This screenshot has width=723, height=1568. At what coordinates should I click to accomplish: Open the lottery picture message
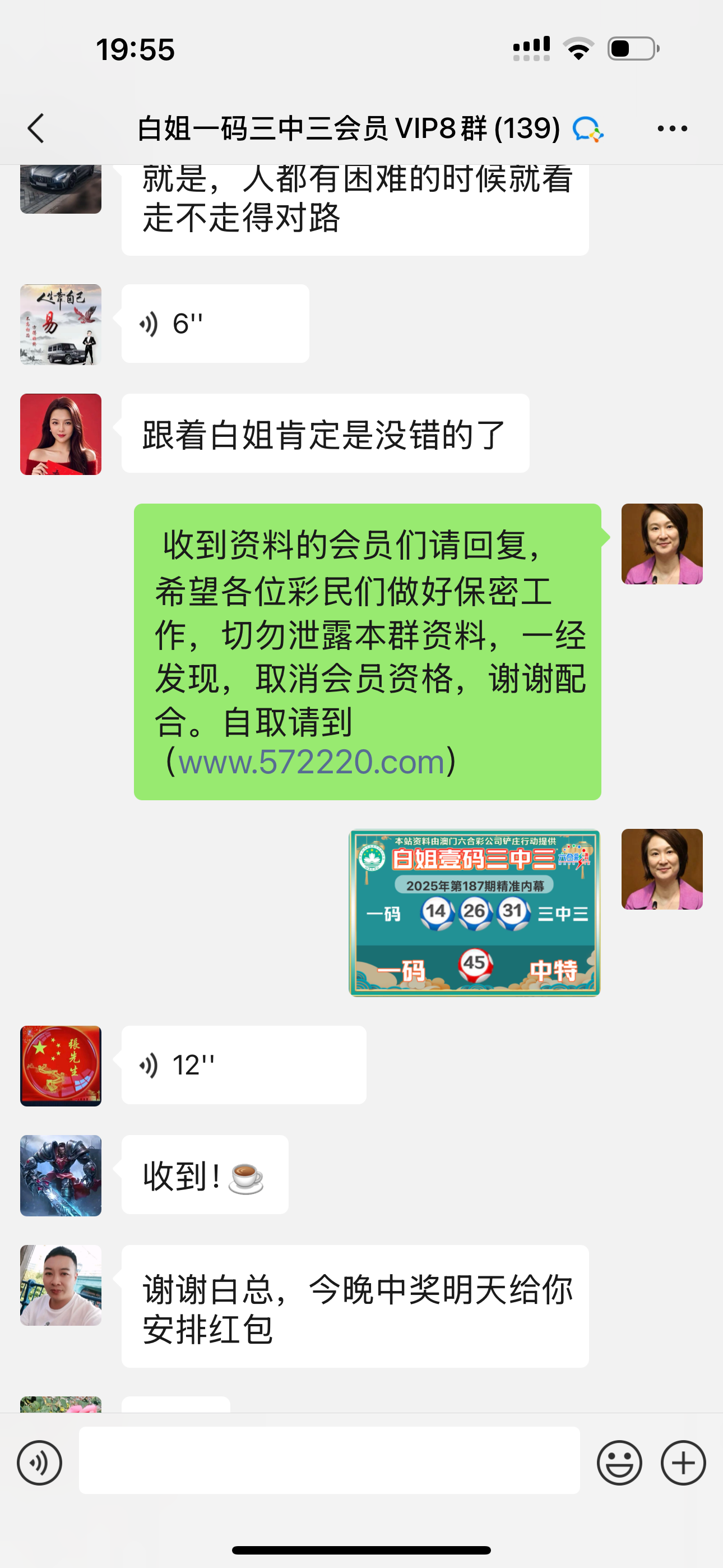pos(474,912)
